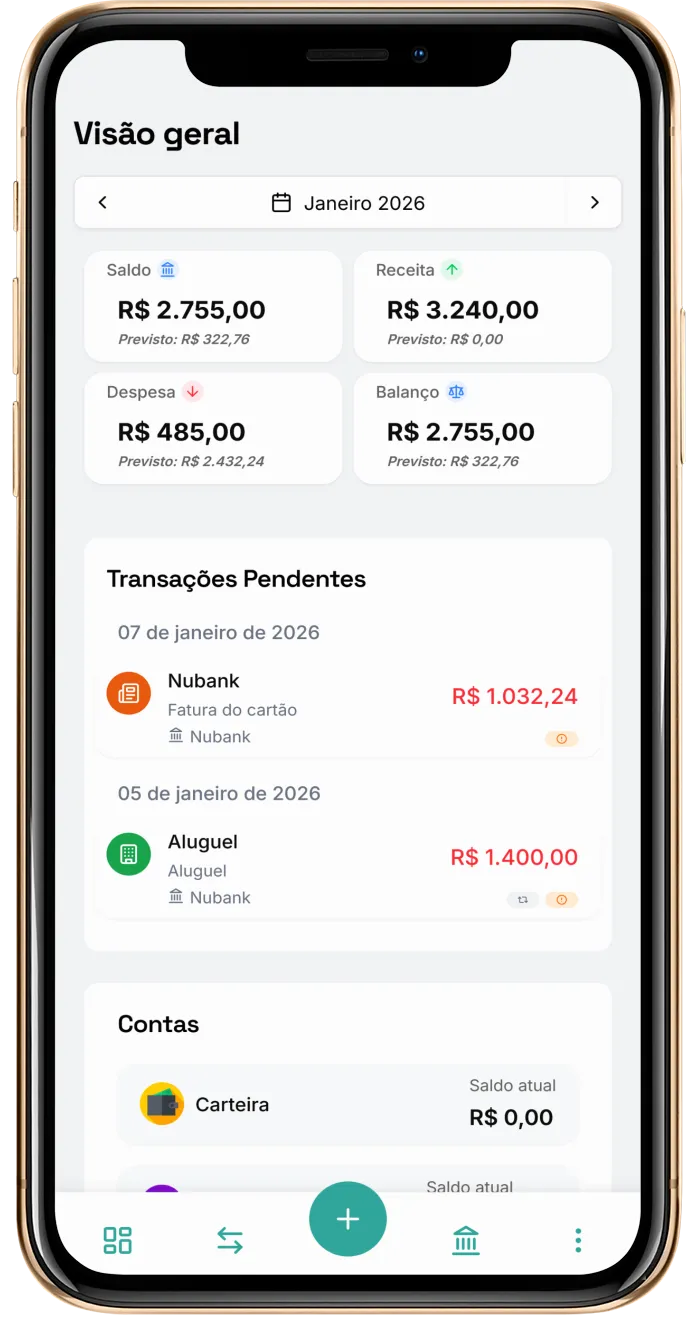
Task: Add a new transaction with plus button
Action: point(348,1219)
